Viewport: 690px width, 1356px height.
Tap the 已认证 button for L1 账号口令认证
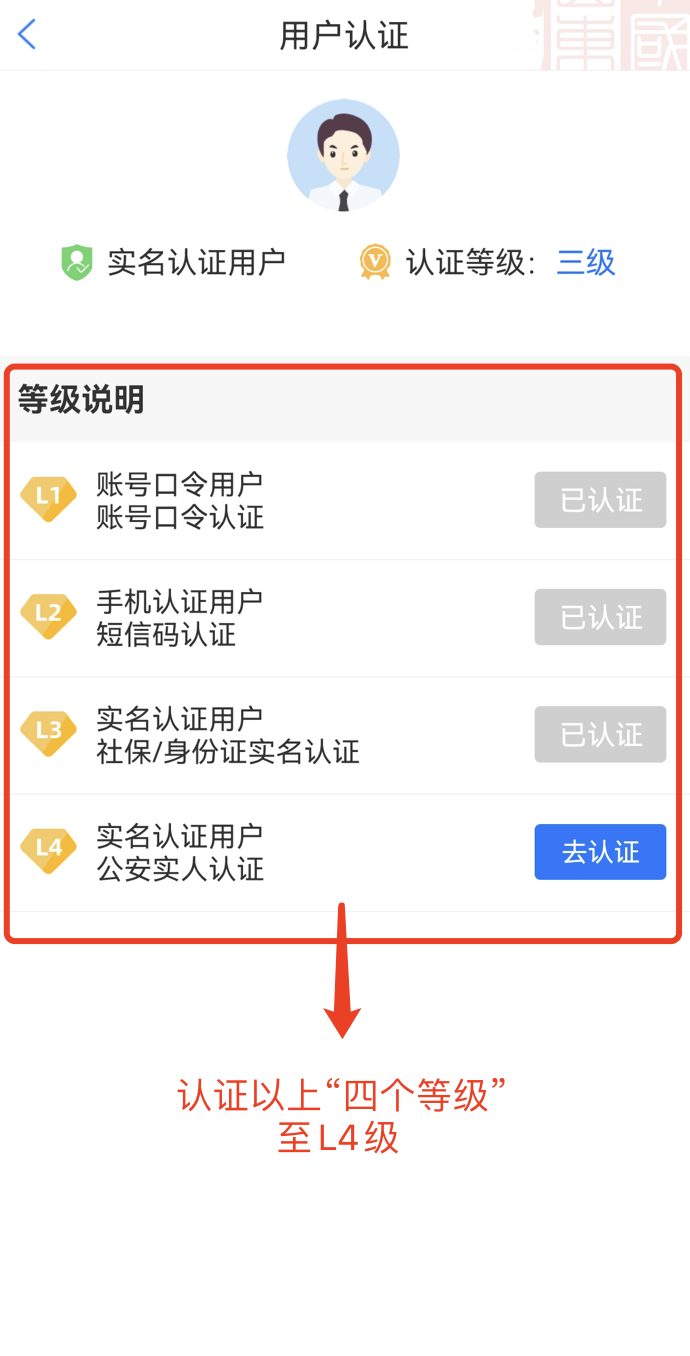coord(600,500)
